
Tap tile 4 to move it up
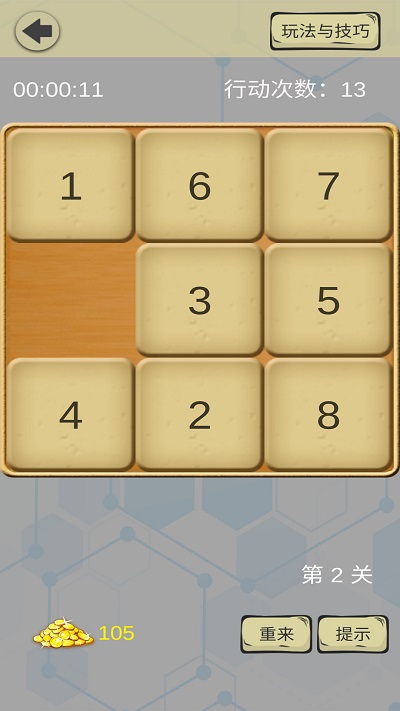[70, 414]
